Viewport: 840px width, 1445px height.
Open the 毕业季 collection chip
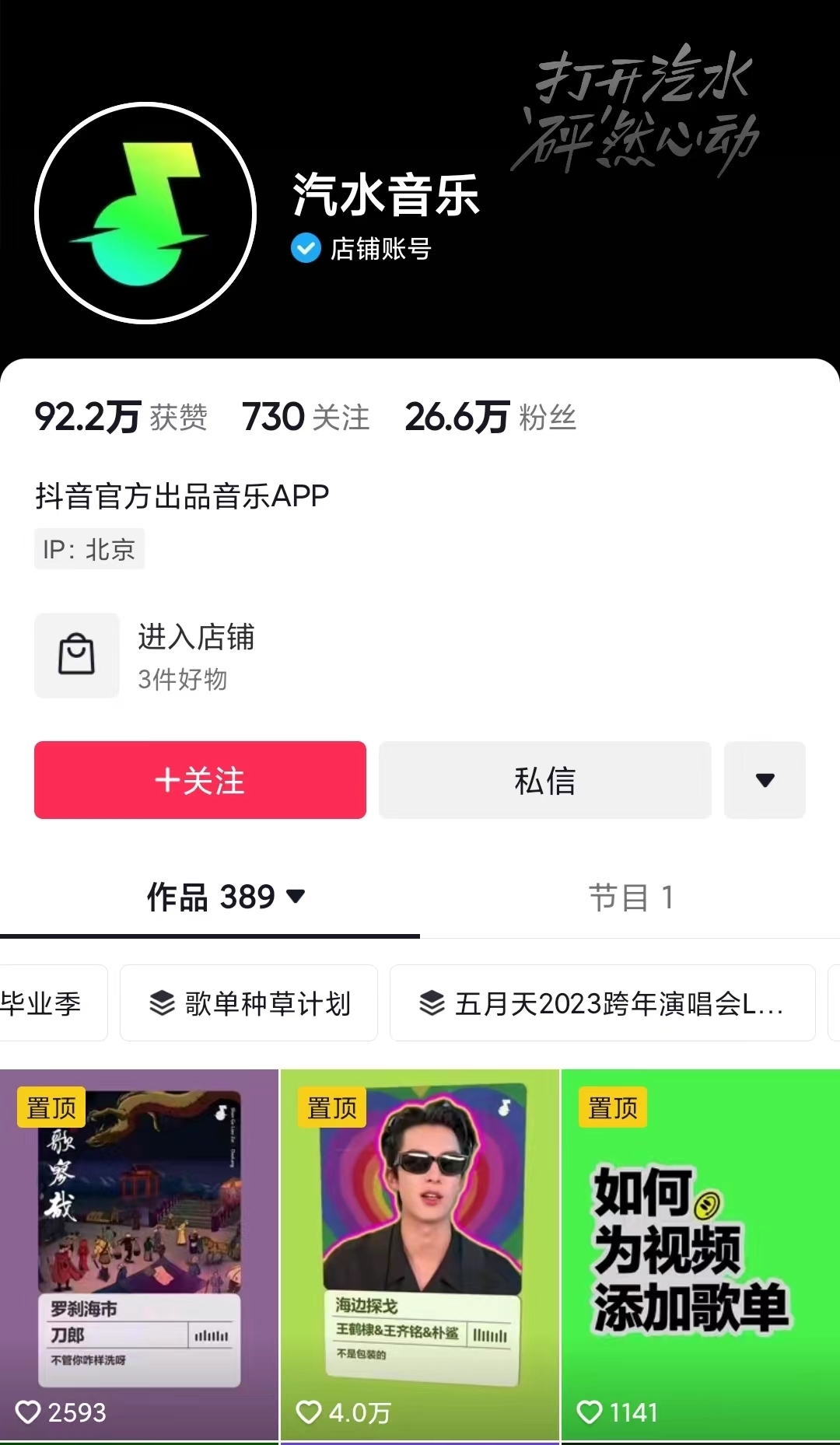[43, 1003]
